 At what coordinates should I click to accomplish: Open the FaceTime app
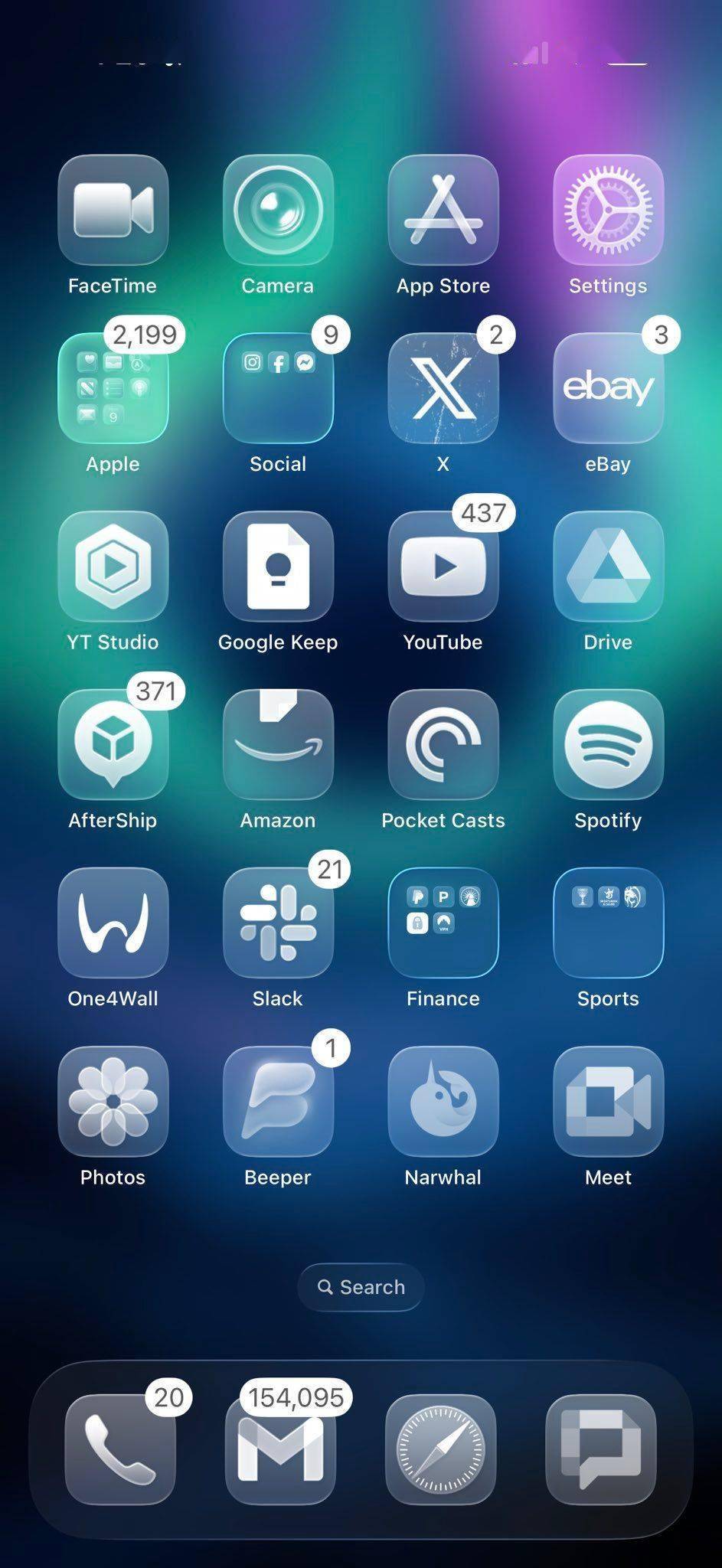(113, 210)
